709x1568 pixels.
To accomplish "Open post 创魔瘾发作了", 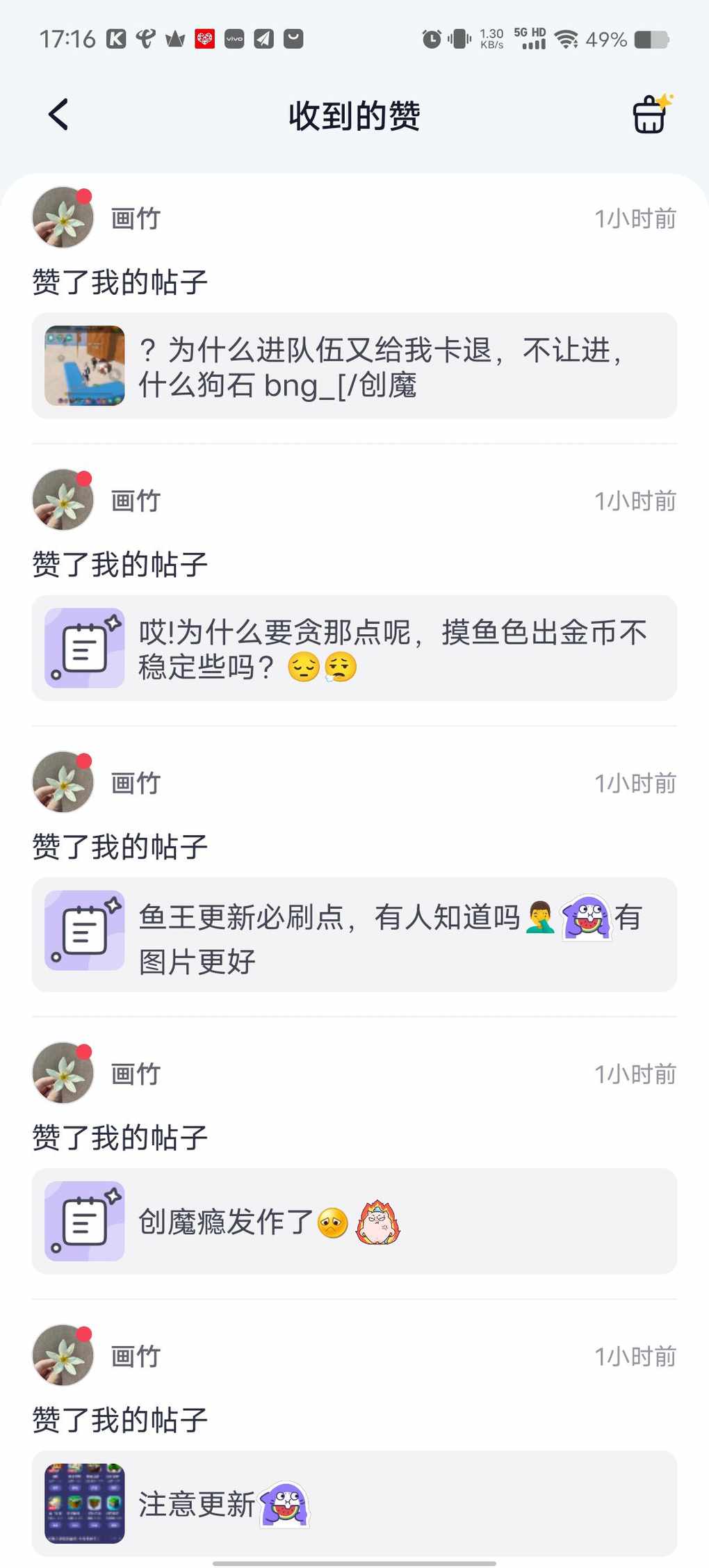I will coord(354,1221).
